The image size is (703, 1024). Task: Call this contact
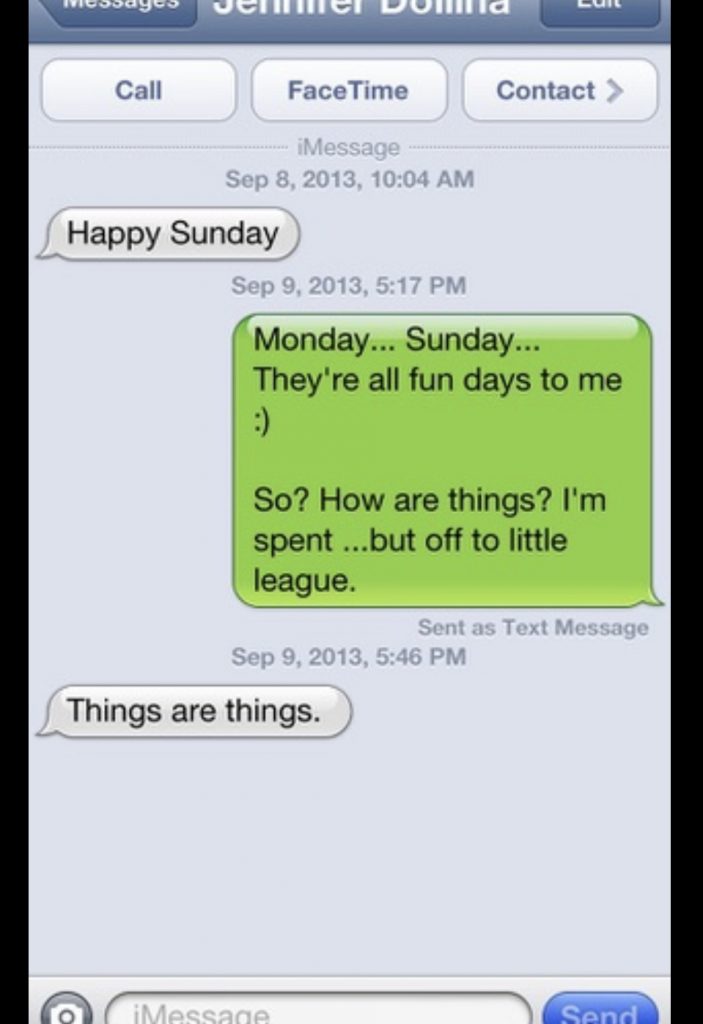[139, 90]
